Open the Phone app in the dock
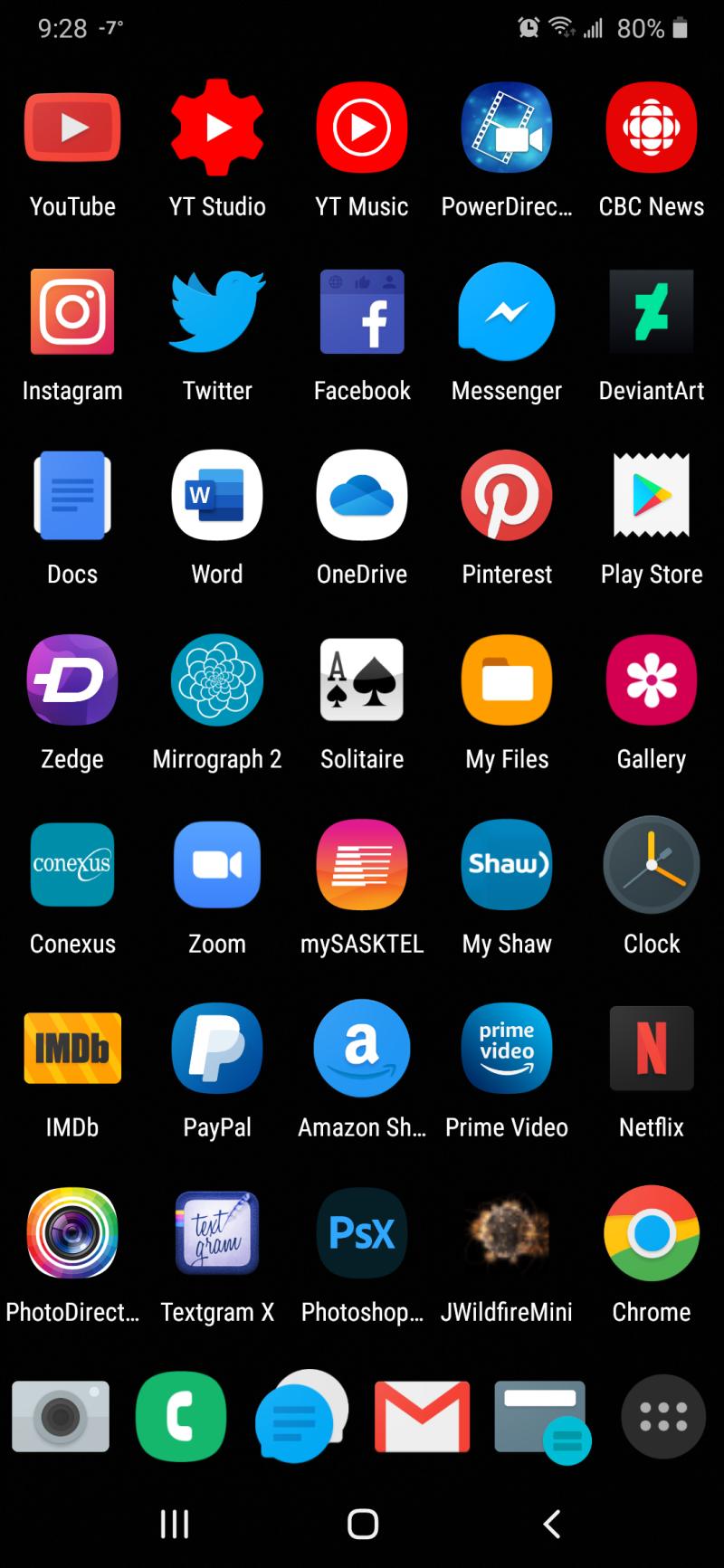Viewport: 724px width, 1568px height. tap(180, 1416)
